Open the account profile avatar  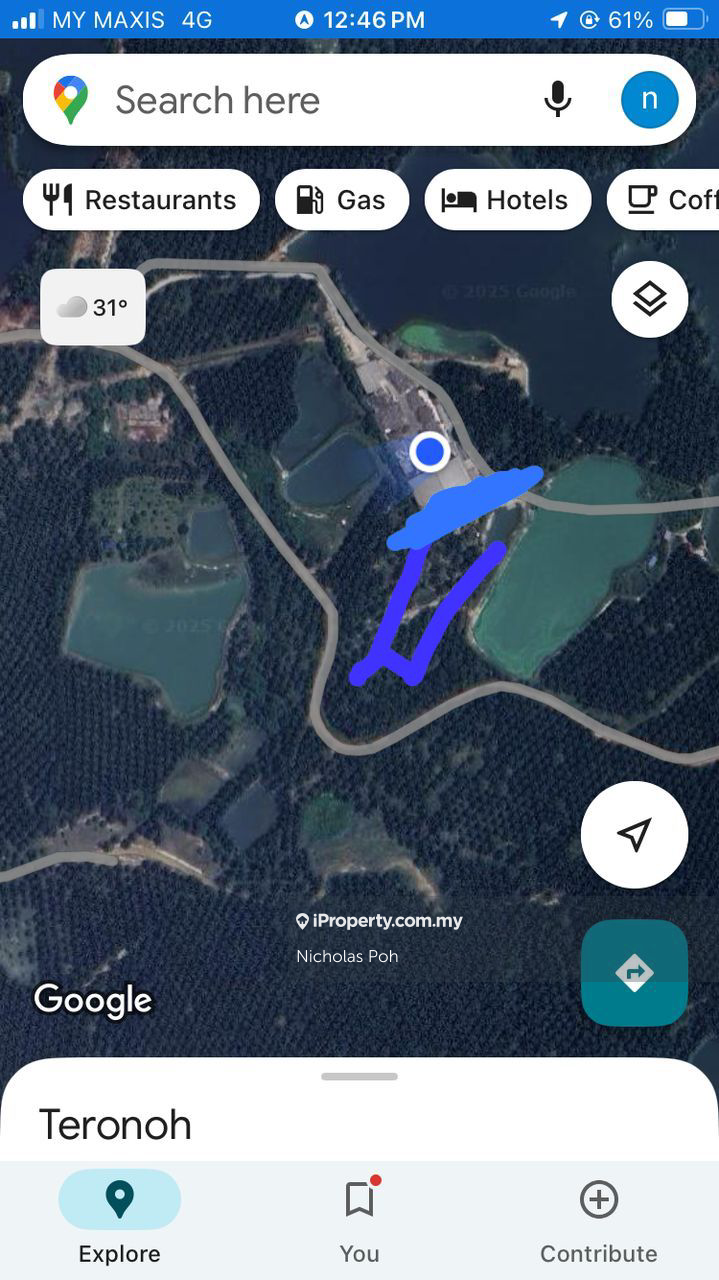(649, 100)
